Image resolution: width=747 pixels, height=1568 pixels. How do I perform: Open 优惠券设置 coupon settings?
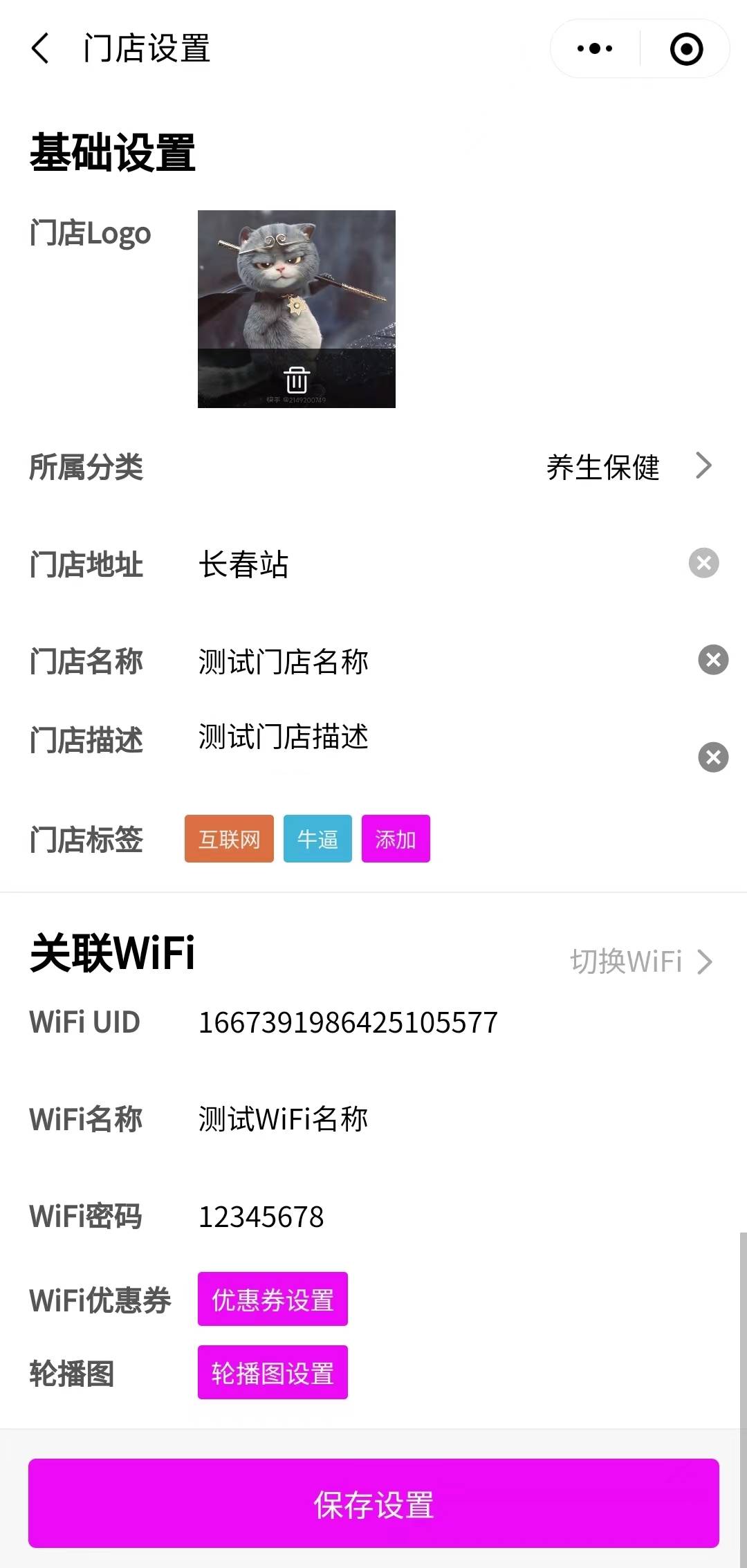pyautogui.click(x=273, y=1299)
